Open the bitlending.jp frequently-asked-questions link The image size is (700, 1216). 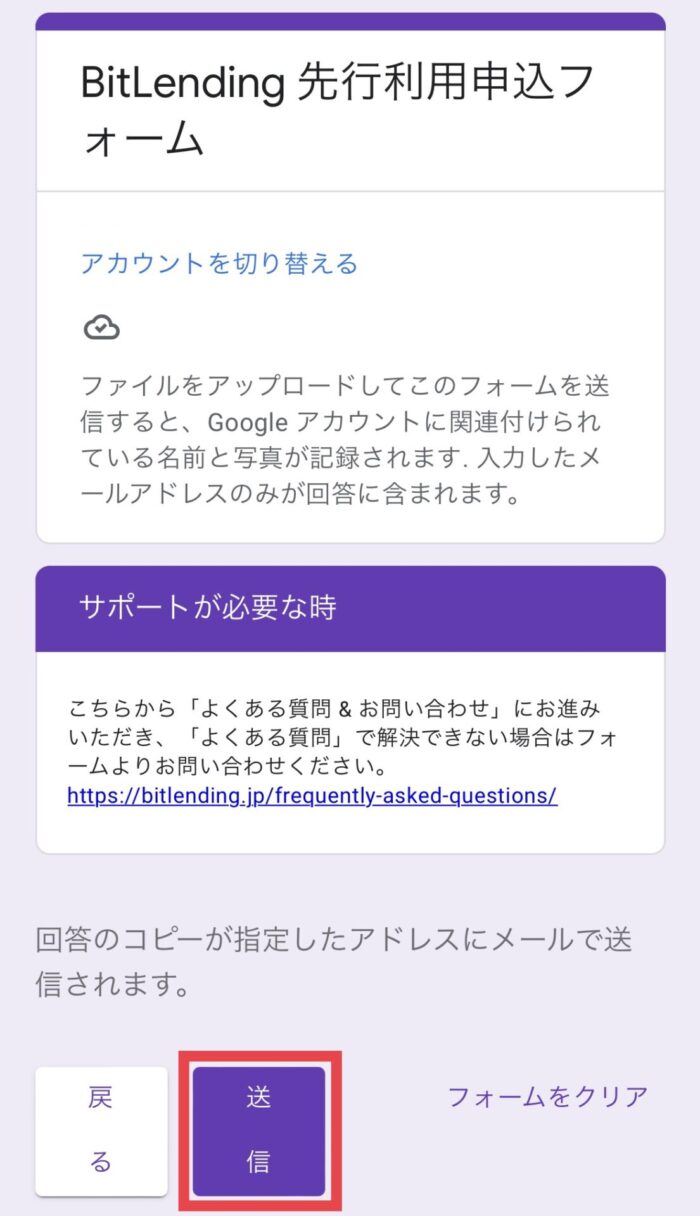(312, 796)
